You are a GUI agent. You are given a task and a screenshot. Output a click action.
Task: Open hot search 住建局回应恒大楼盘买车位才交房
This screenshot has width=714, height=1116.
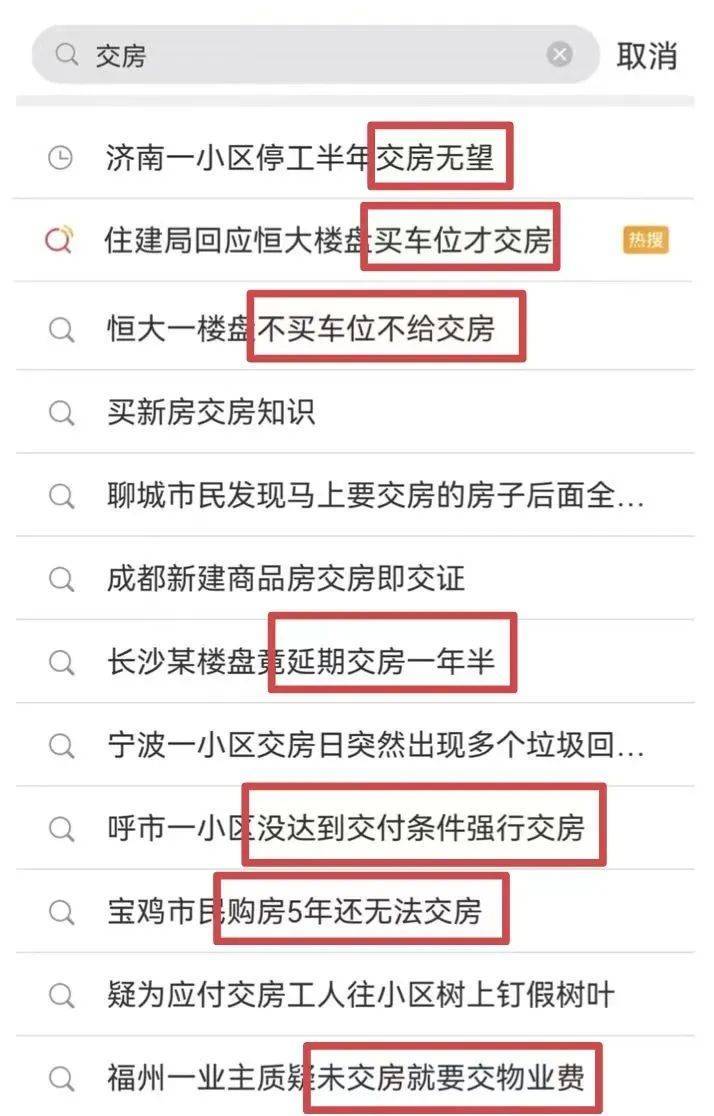[328, 241]
